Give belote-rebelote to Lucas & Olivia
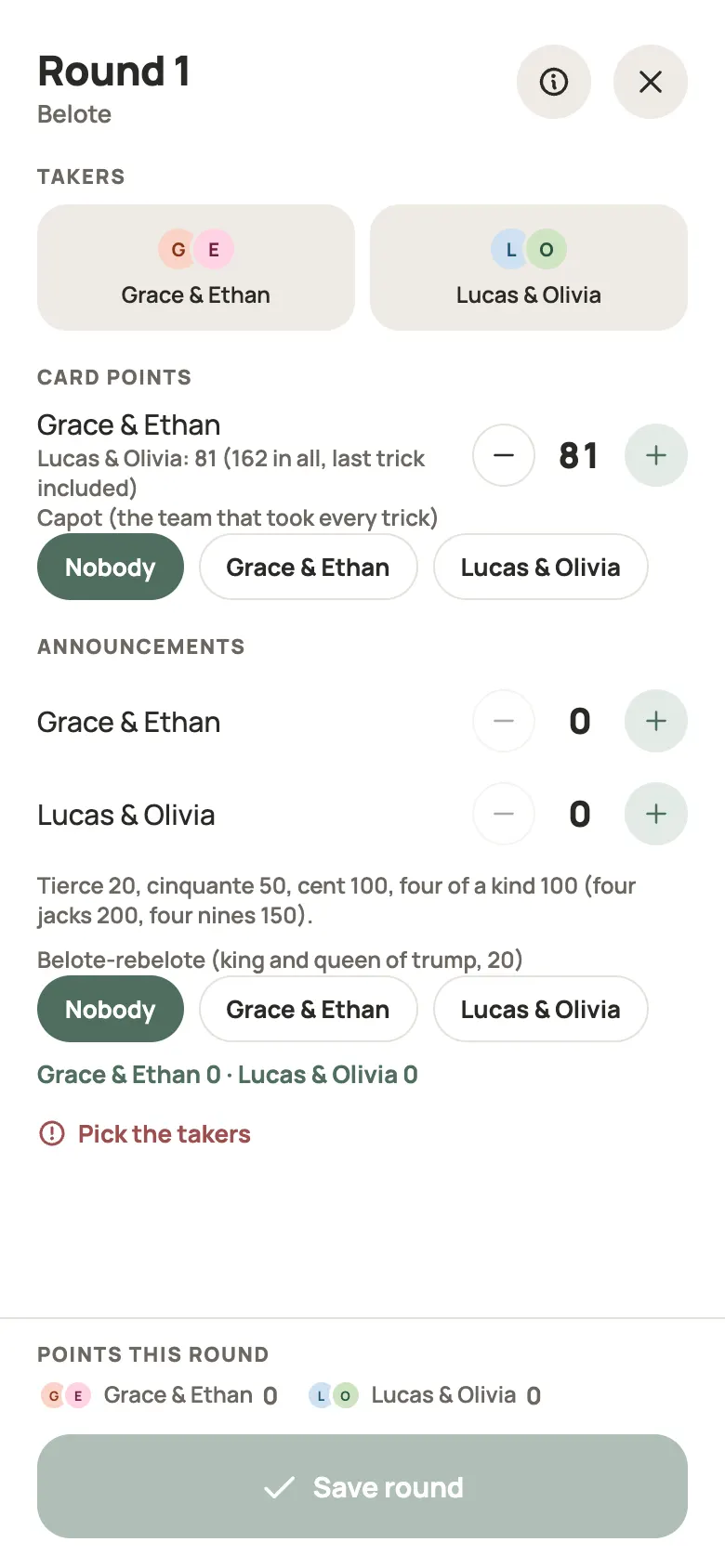This screenshot has height=1568, width=725. pos(541,1009)
